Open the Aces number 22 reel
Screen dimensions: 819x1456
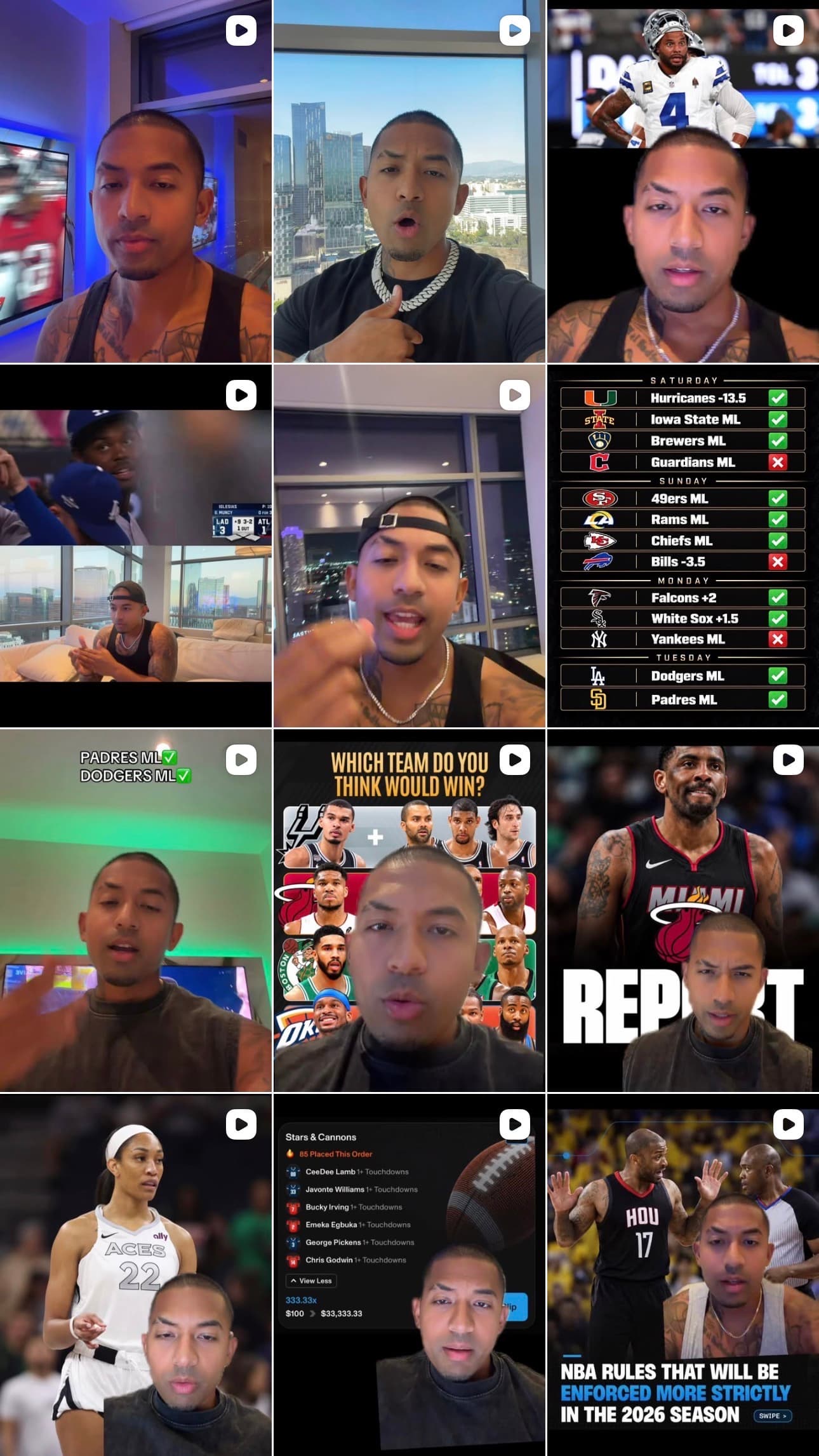click(x=136, y=1275)
